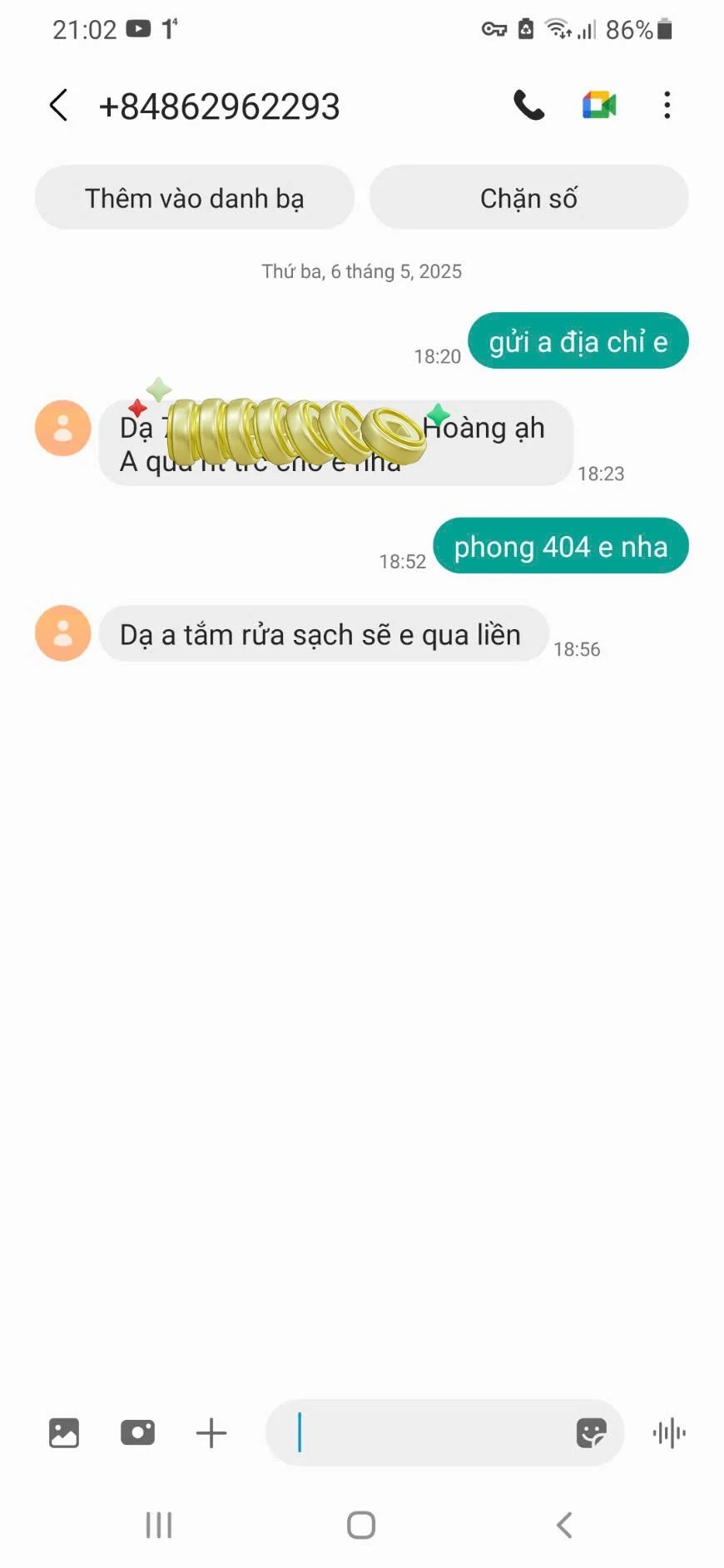Viewport: 724px width, 1568px height.
Task: Block this number with Chặn số
Action: [528, 198]
